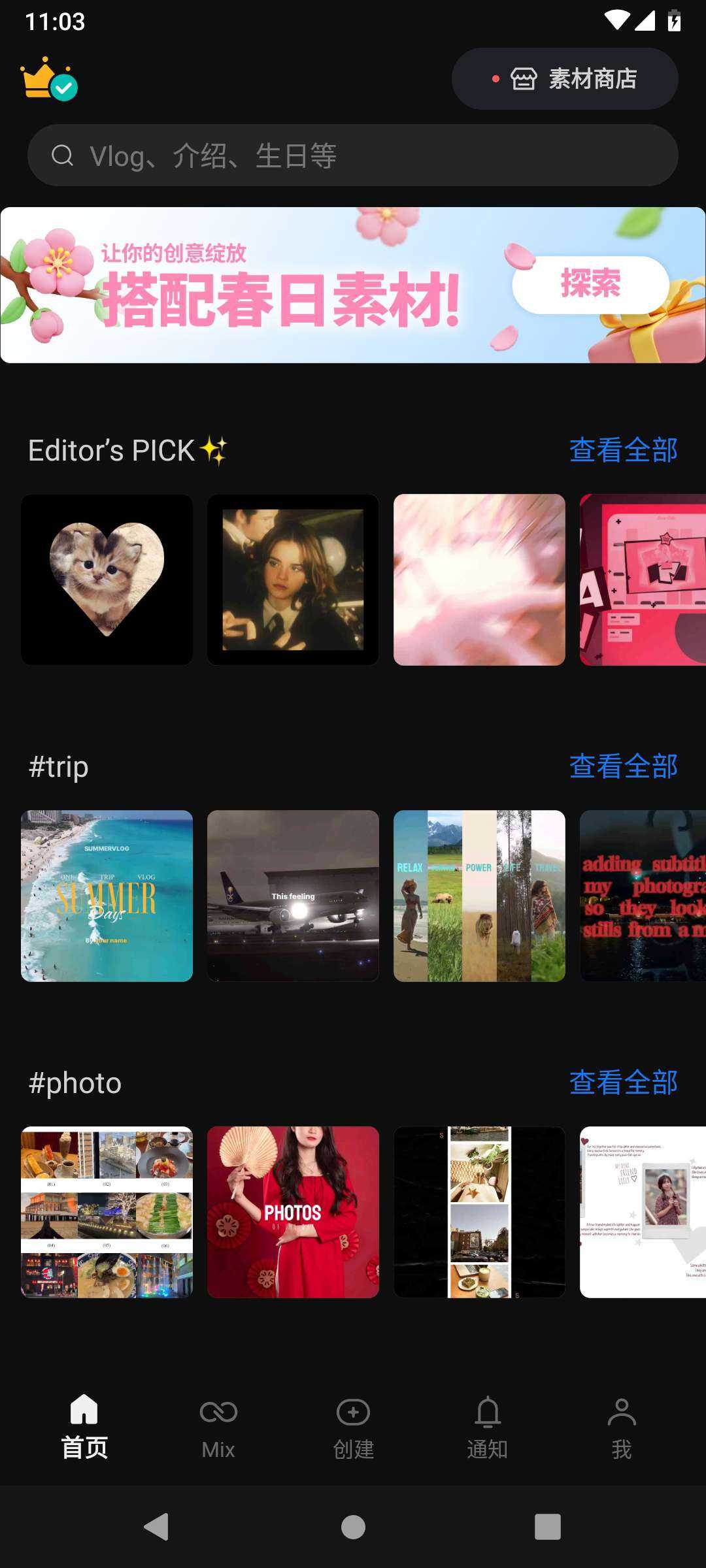Viewport: 706px width, 1568px height.
Task: View all #photo templates
Action: pyautogui.click(x=623, y=1083)
